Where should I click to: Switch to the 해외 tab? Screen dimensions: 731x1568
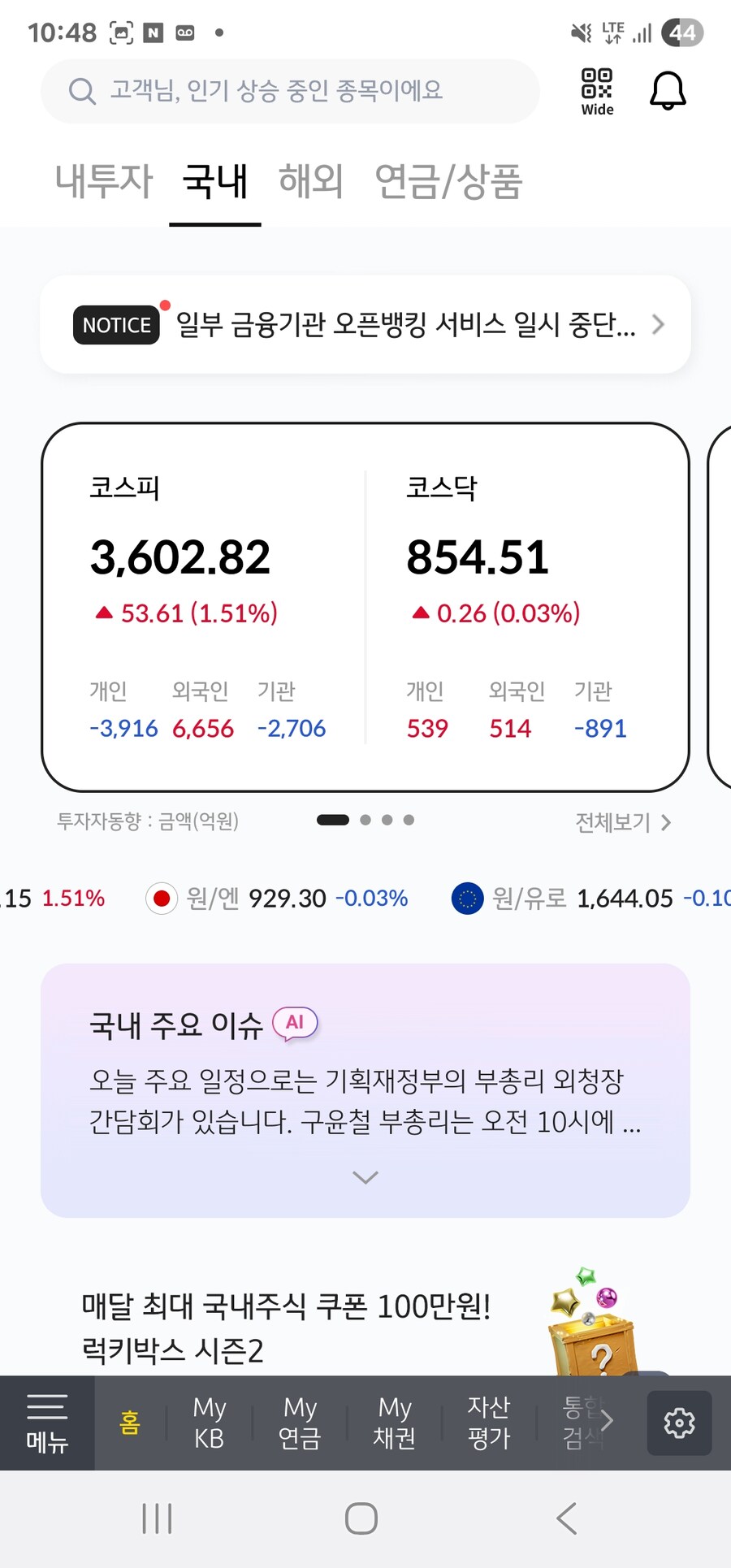click(x=310, y=180)
